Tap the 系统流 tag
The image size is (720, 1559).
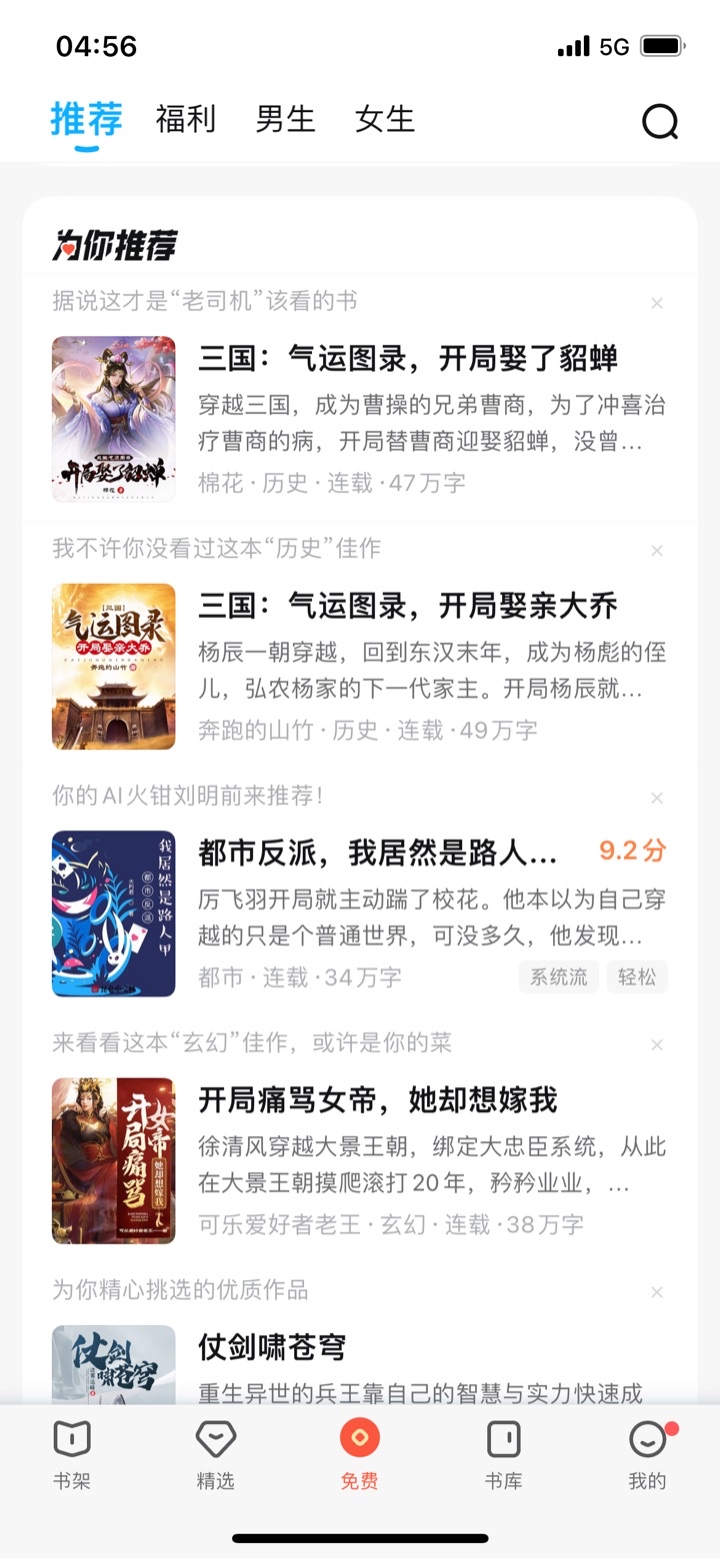pos(558,977)
